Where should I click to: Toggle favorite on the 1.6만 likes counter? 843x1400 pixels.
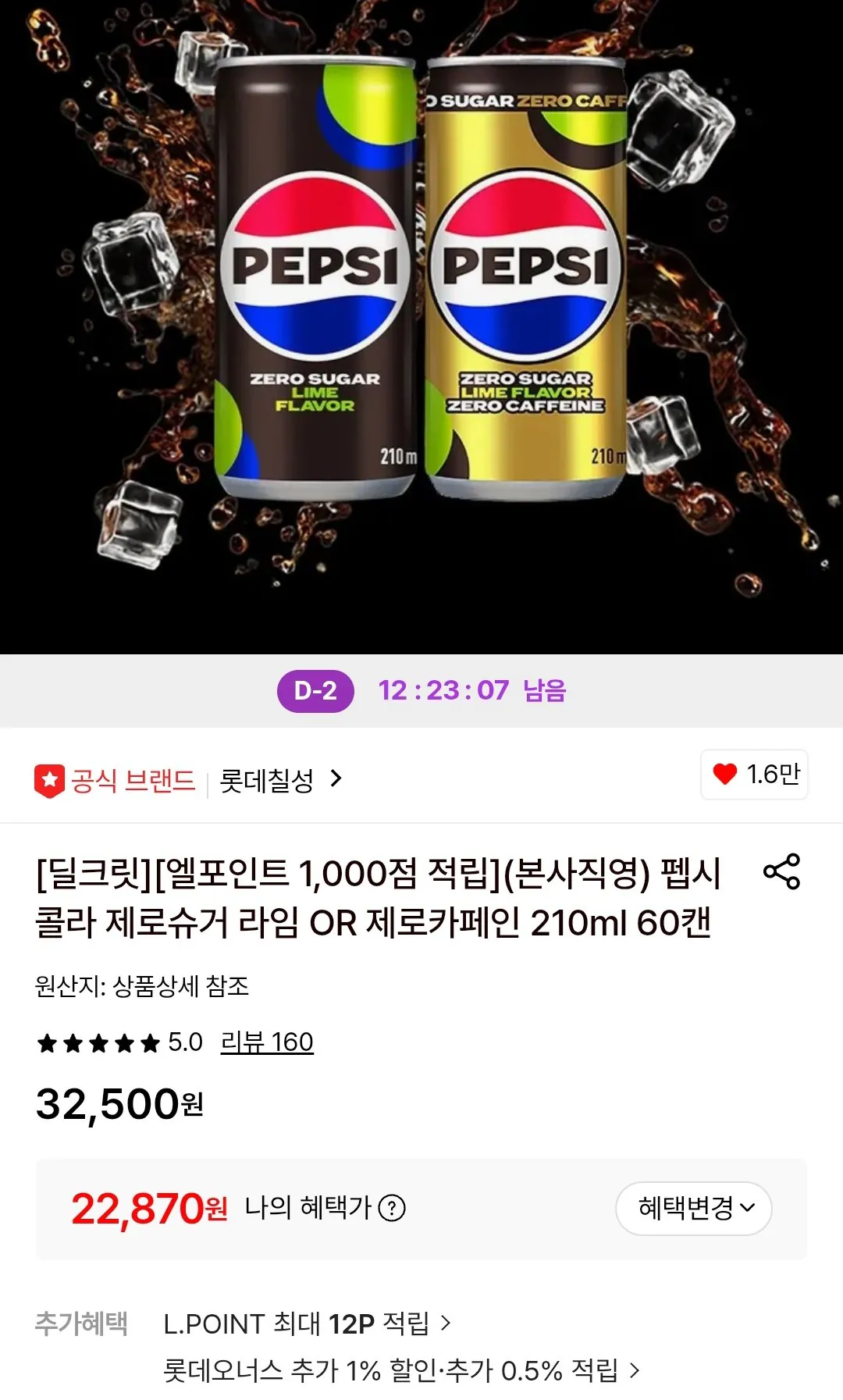click(753, 775)
